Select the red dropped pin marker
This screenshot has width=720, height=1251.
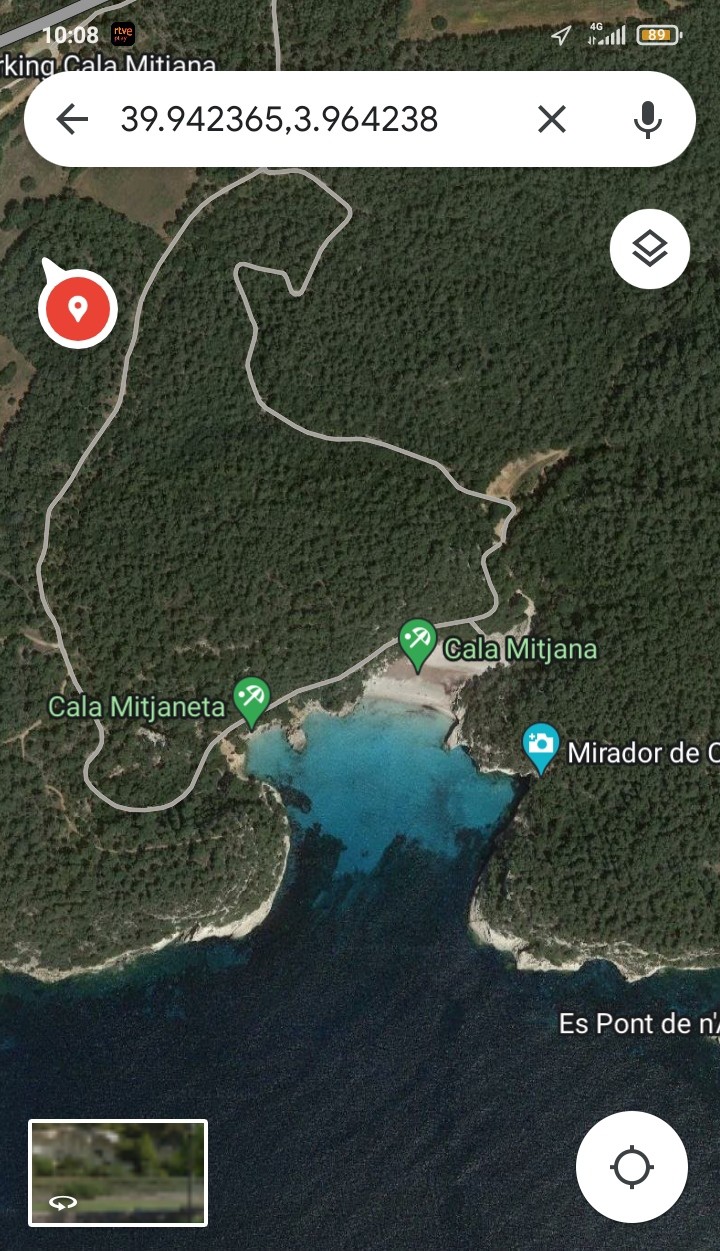coord(78,308)
